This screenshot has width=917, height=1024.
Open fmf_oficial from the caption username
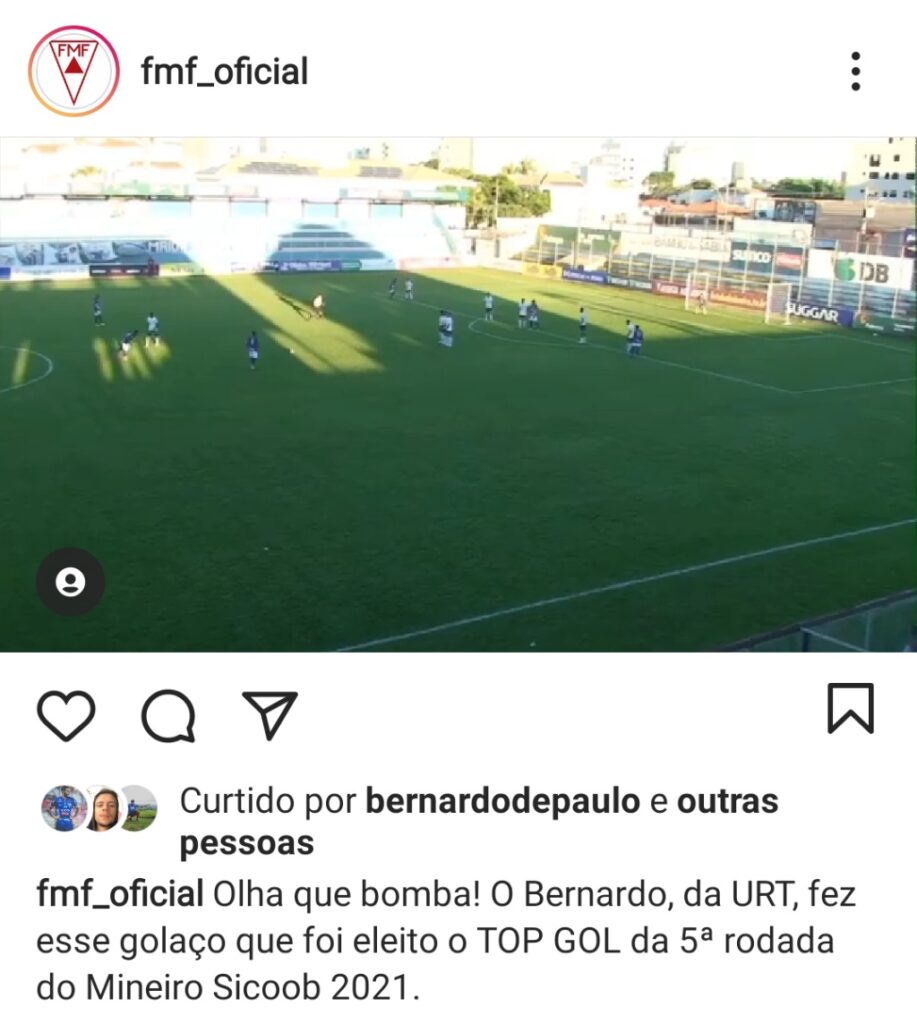[121, 893]
